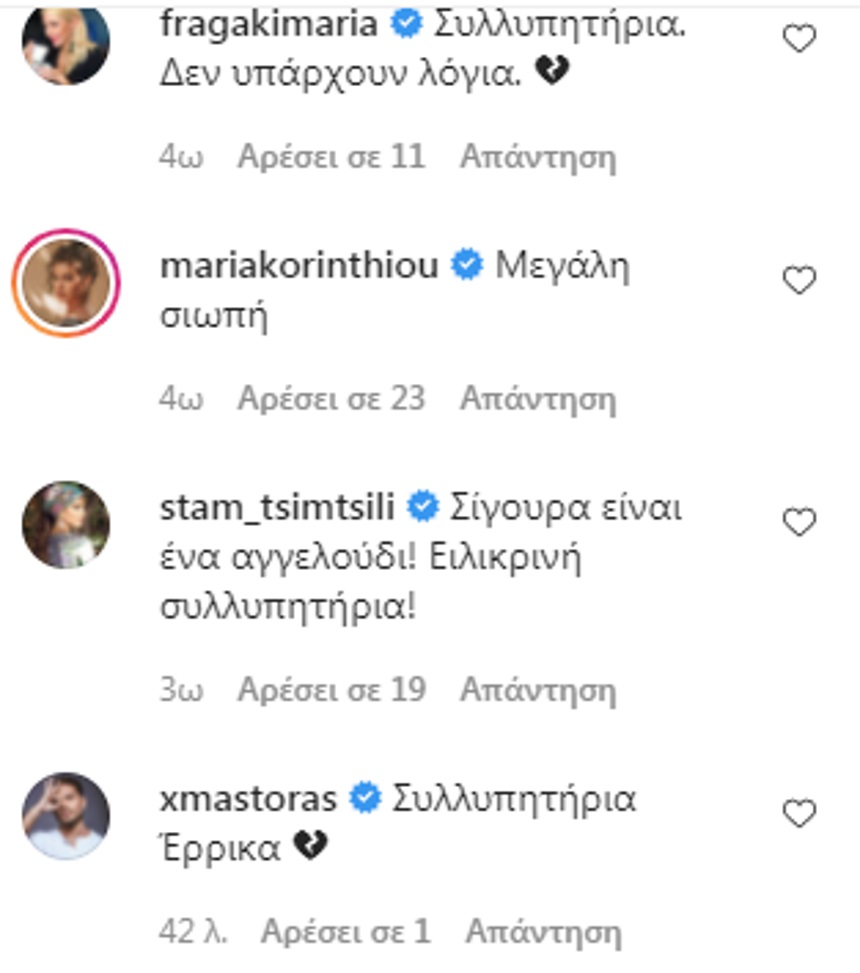Like xmastoras's comment
The width and height of the screenshot is (860, 973).
point(798,815)
